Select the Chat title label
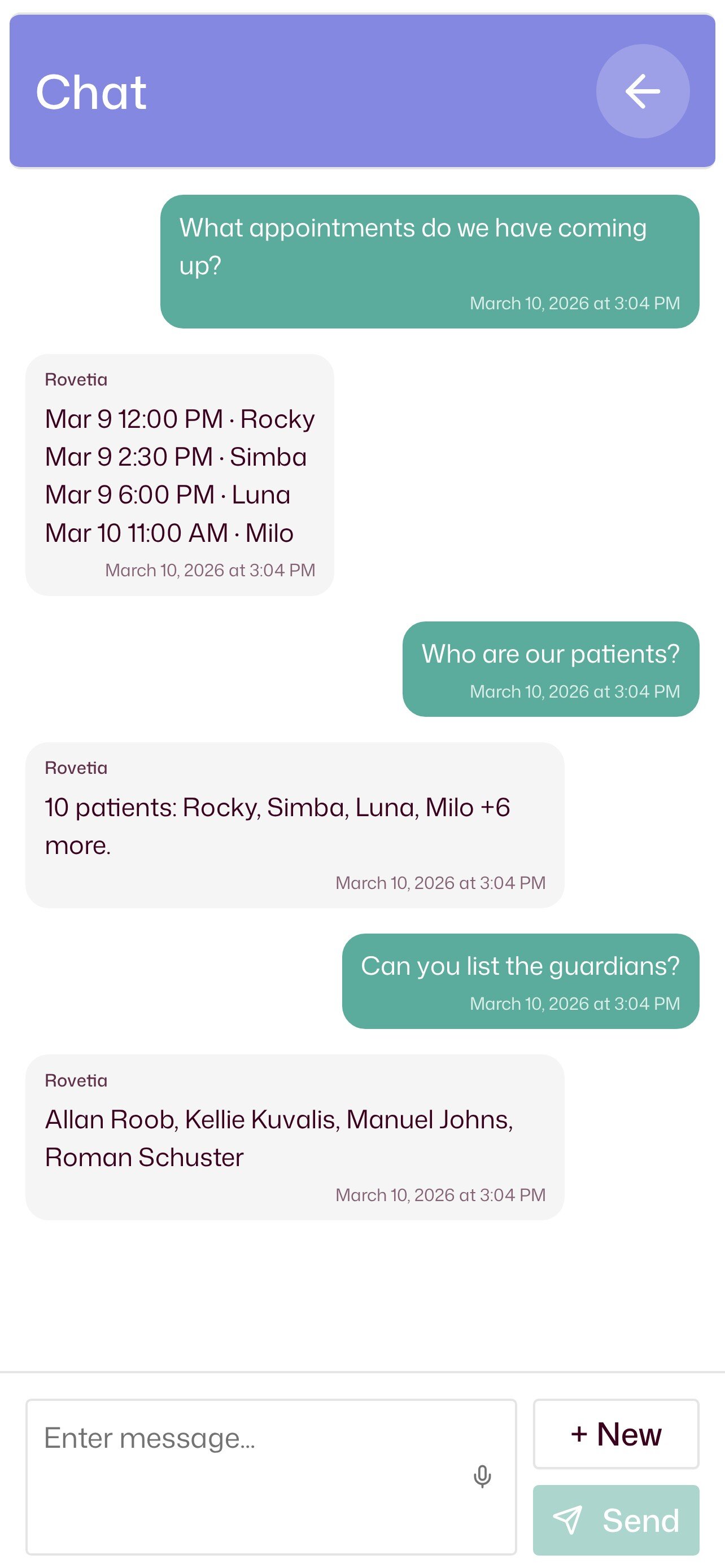 point(91,91)
